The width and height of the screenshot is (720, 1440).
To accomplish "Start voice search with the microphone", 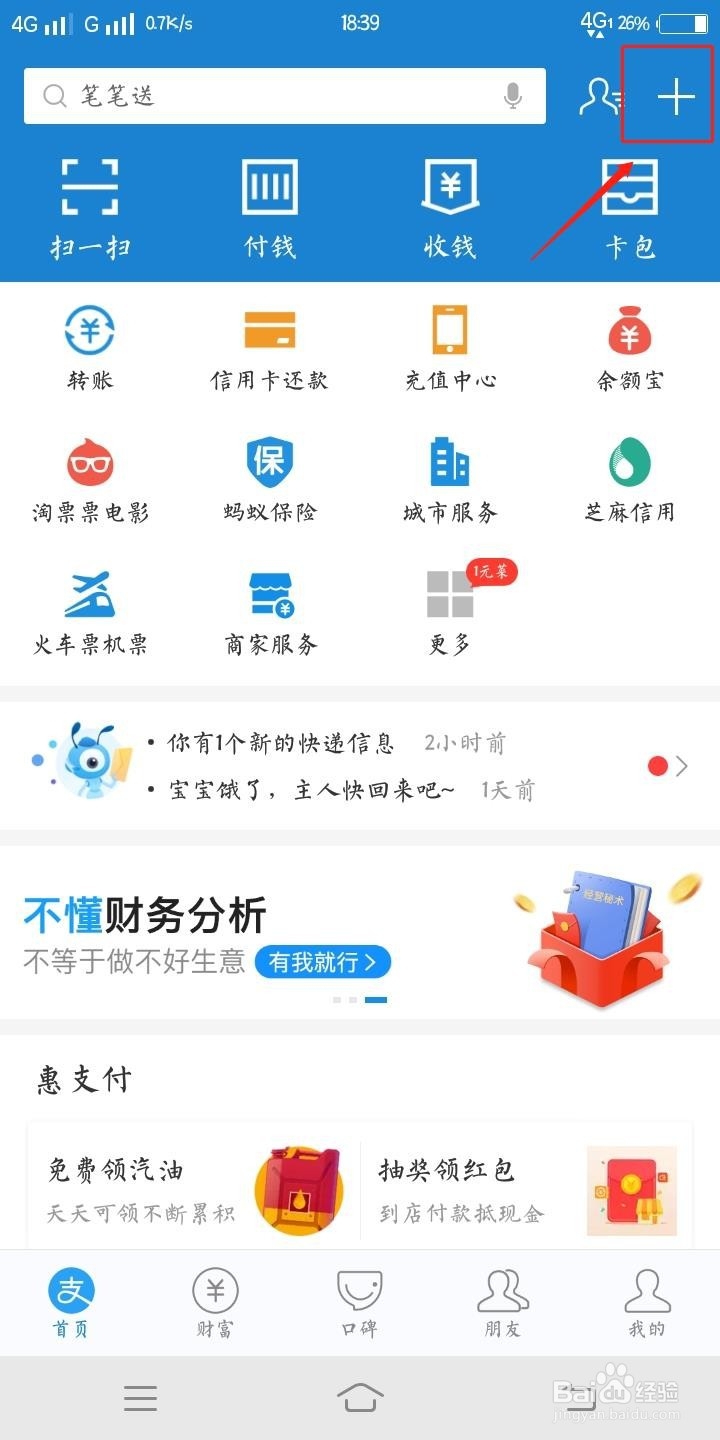I will (x=513, y=96).
